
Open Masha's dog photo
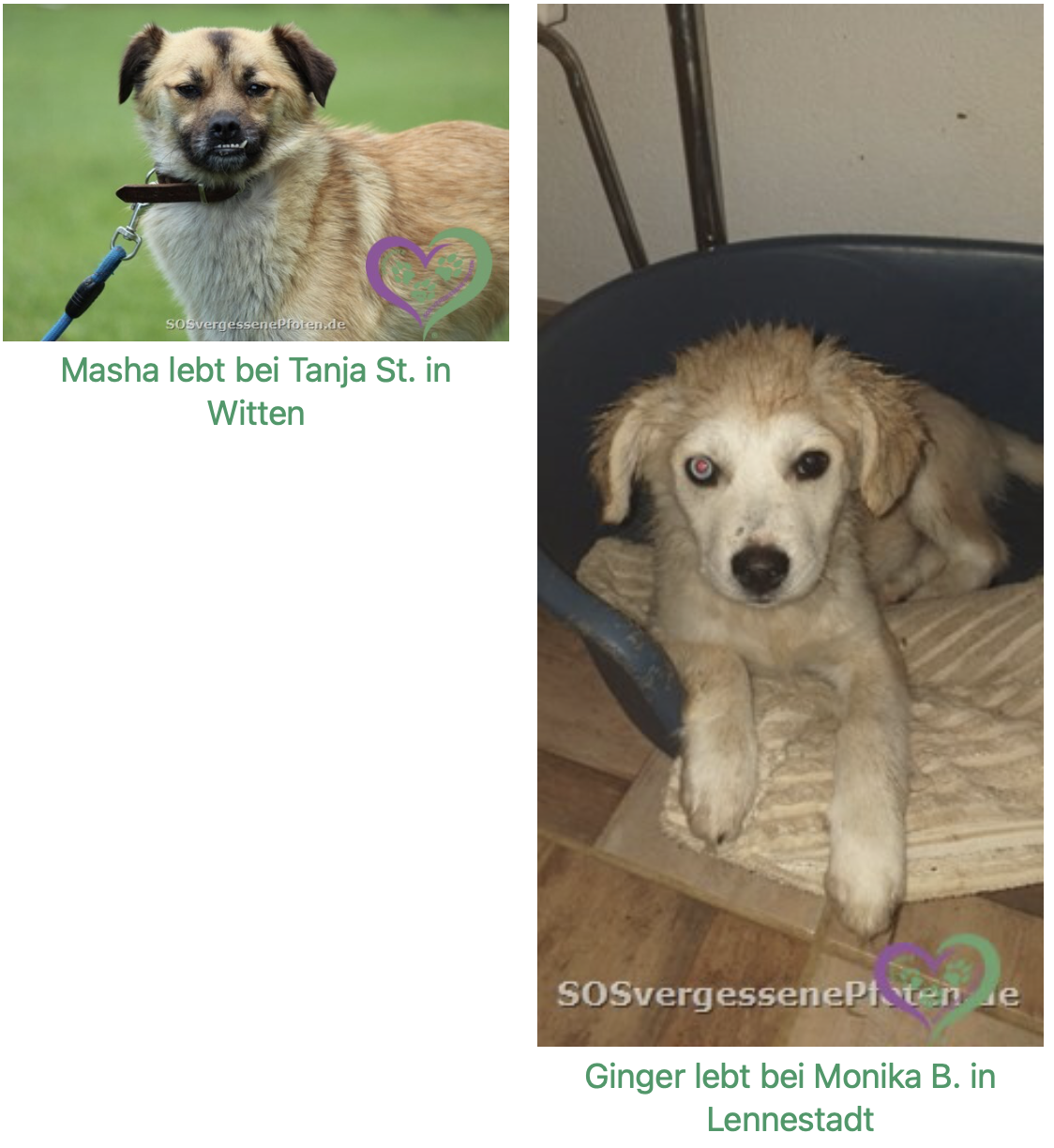click(x=255, y=173)
